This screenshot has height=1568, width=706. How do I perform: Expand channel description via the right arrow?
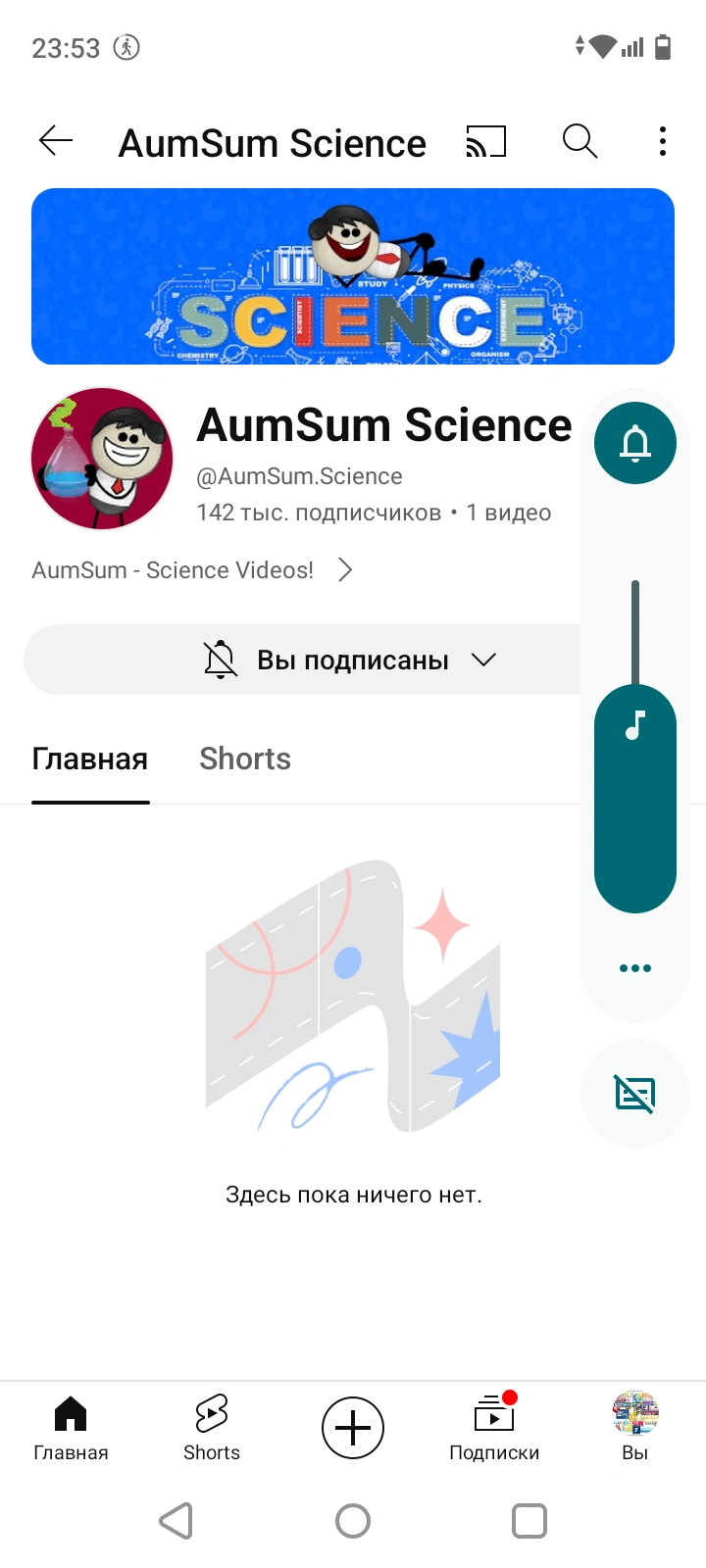[x=344, y=569]
